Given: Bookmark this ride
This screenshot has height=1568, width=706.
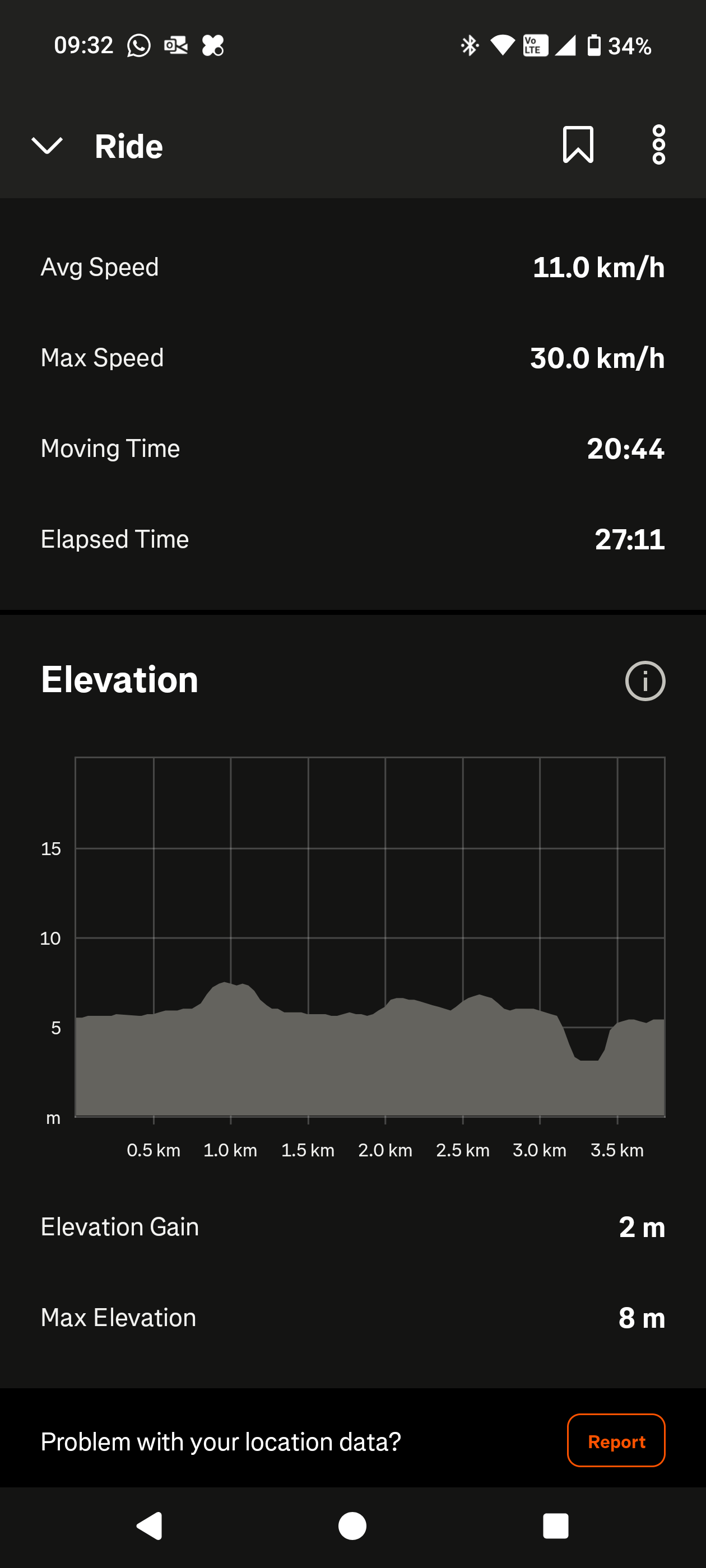Looking at the screenshot, I should (578, 145).
